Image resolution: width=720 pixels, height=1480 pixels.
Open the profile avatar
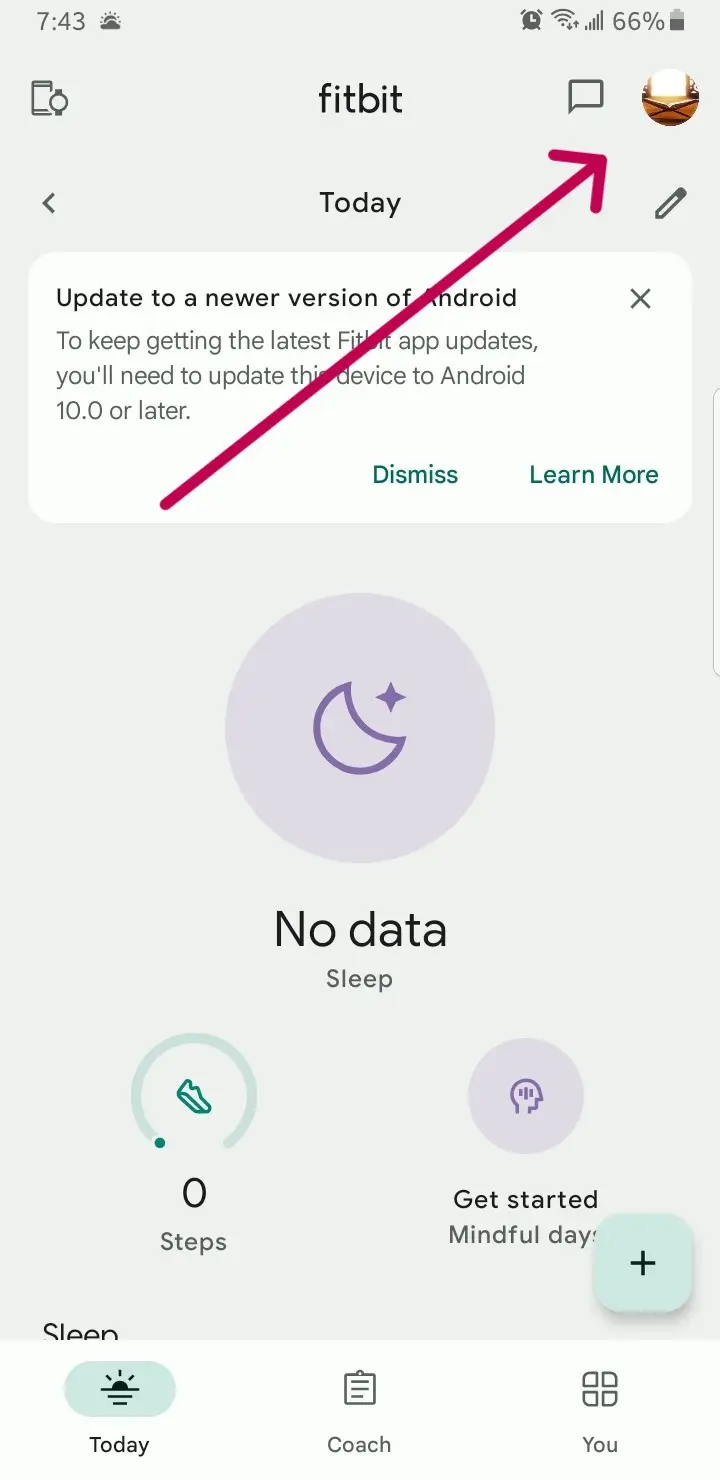click(669, 98)
